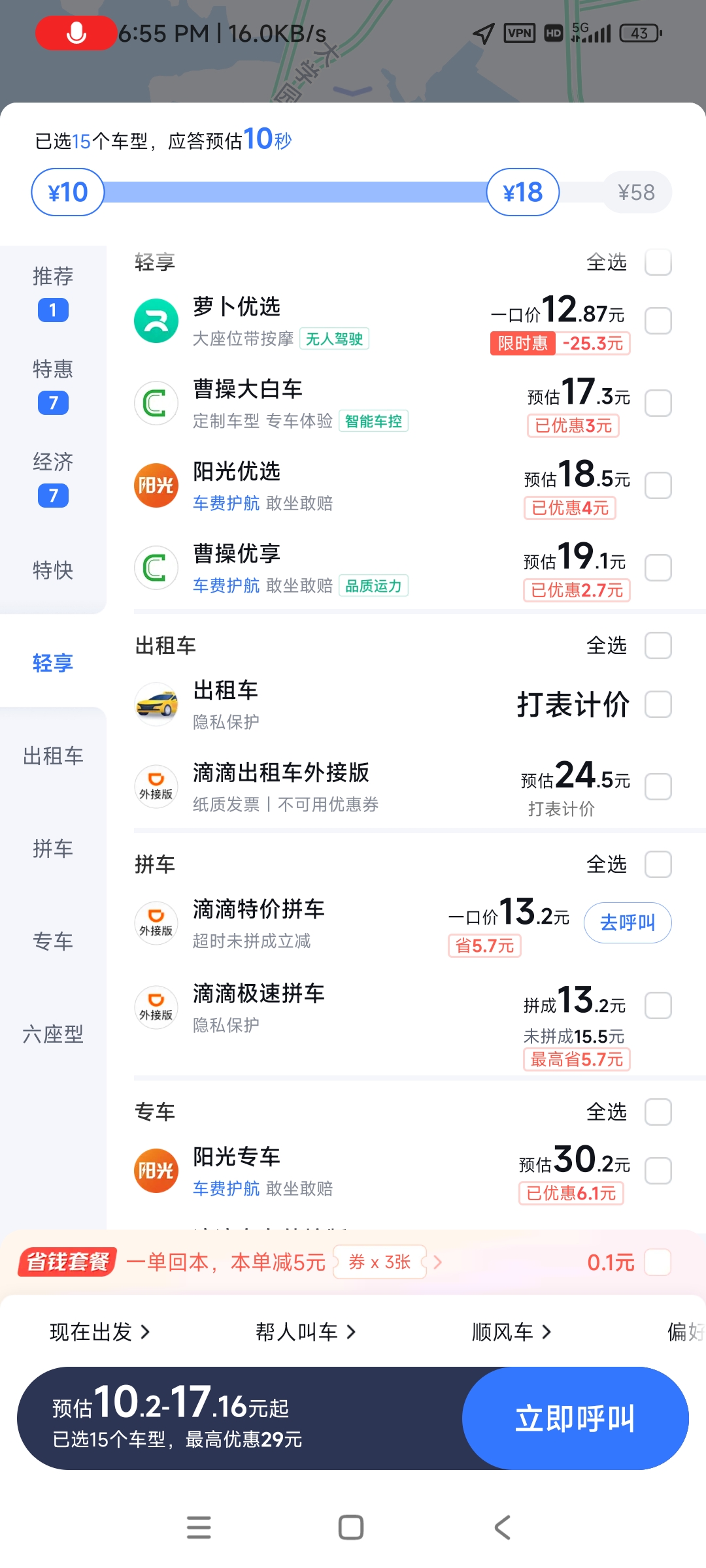
Task: Jump to the 经济 category
Action: (53, 477)
